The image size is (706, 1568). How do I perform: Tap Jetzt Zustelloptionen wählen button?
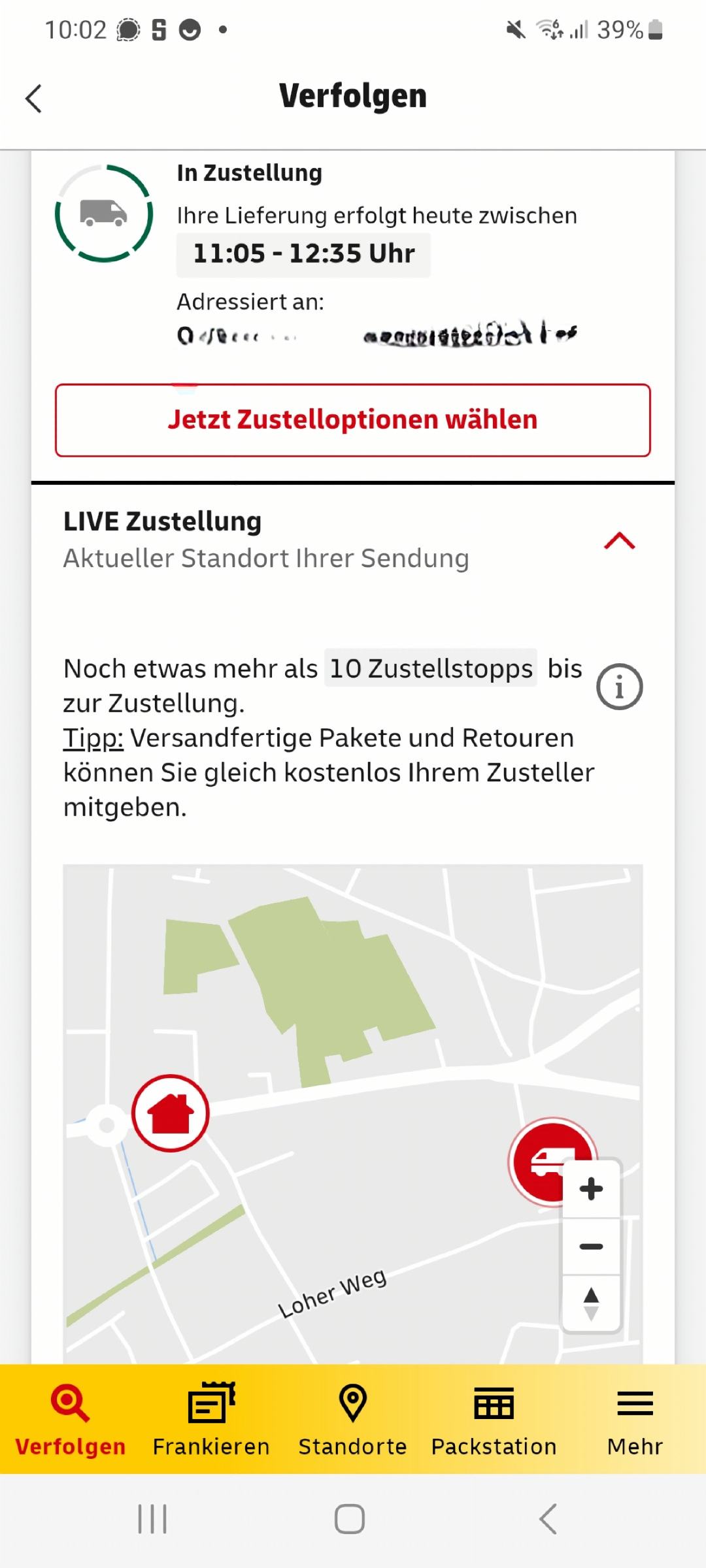tap(353, 420)
